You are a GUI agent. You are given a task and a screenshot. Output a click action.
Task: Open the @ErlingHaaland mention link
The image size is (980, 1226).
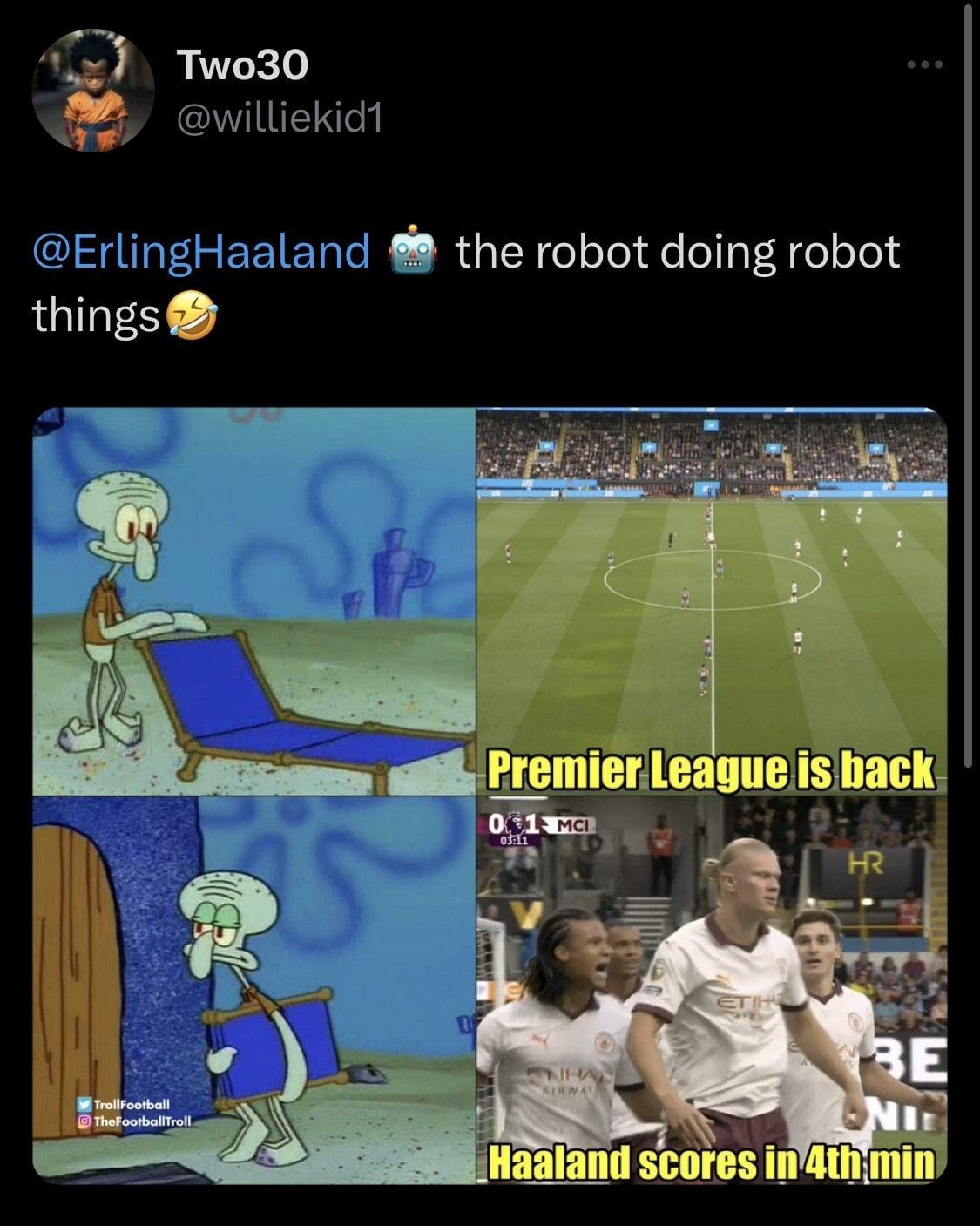pos(201,252)
